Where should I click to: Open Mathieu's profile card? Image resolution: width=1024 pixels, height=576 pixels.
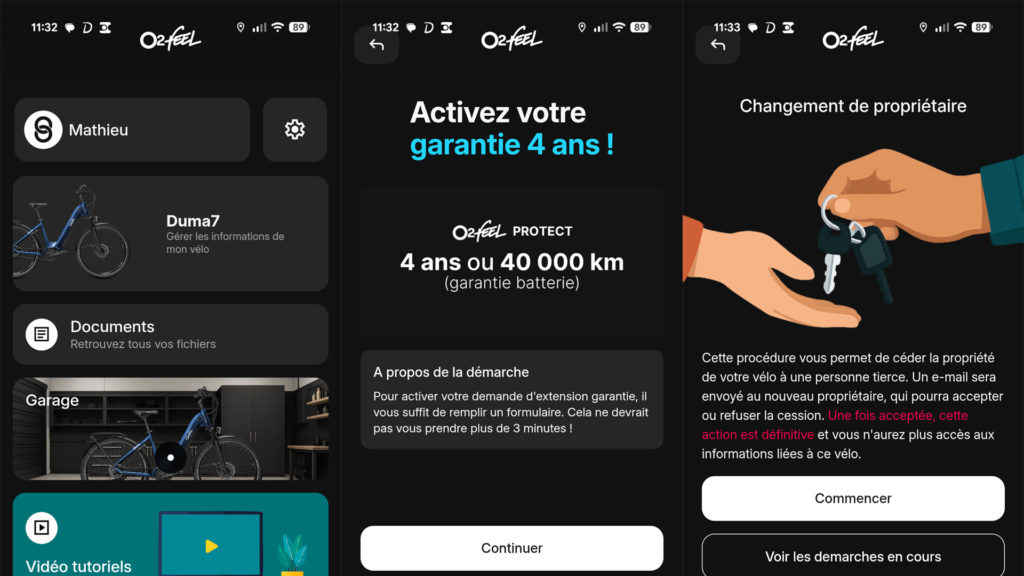[x=132, y=130]
